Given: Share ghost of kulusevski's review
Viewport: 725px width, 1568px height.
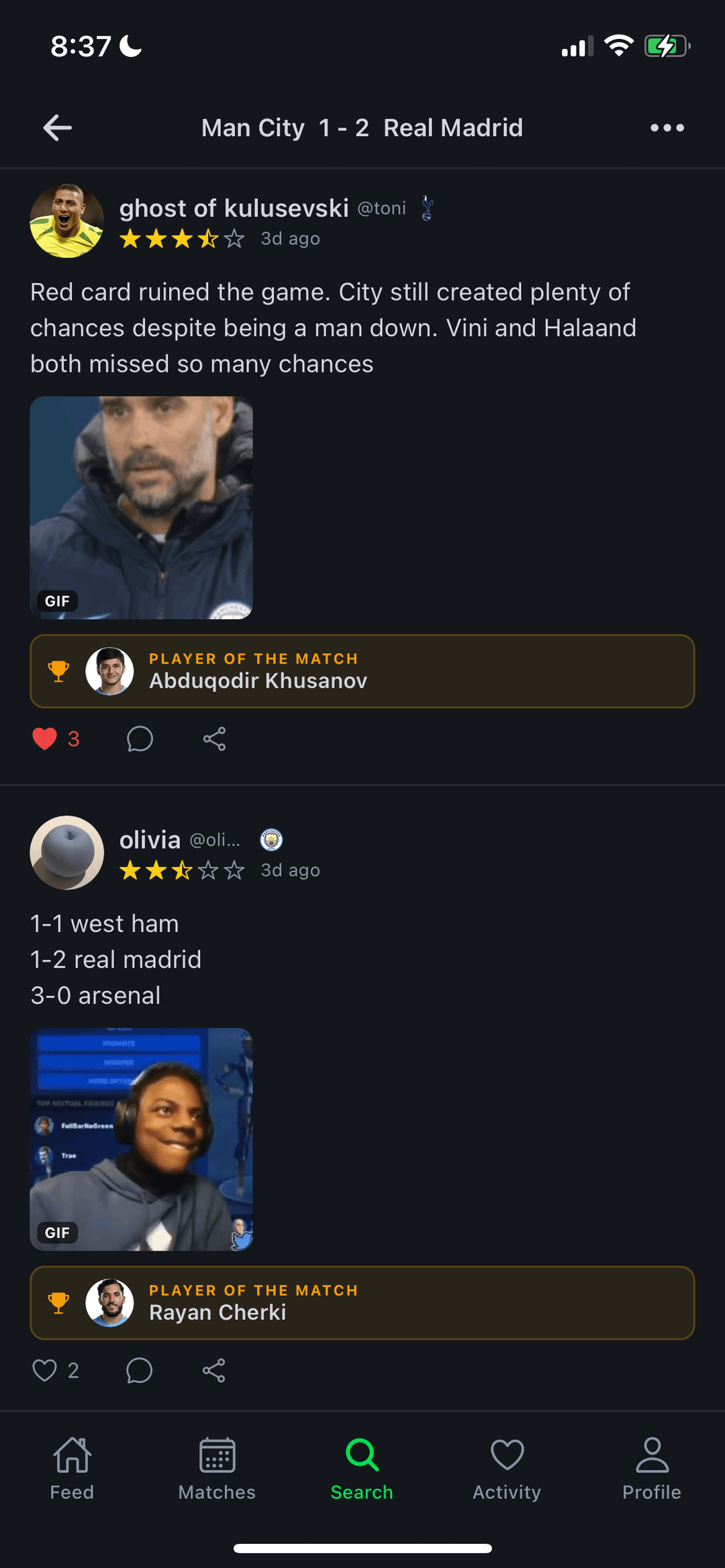Looking at the screenshot, I should tap(214, 739).
